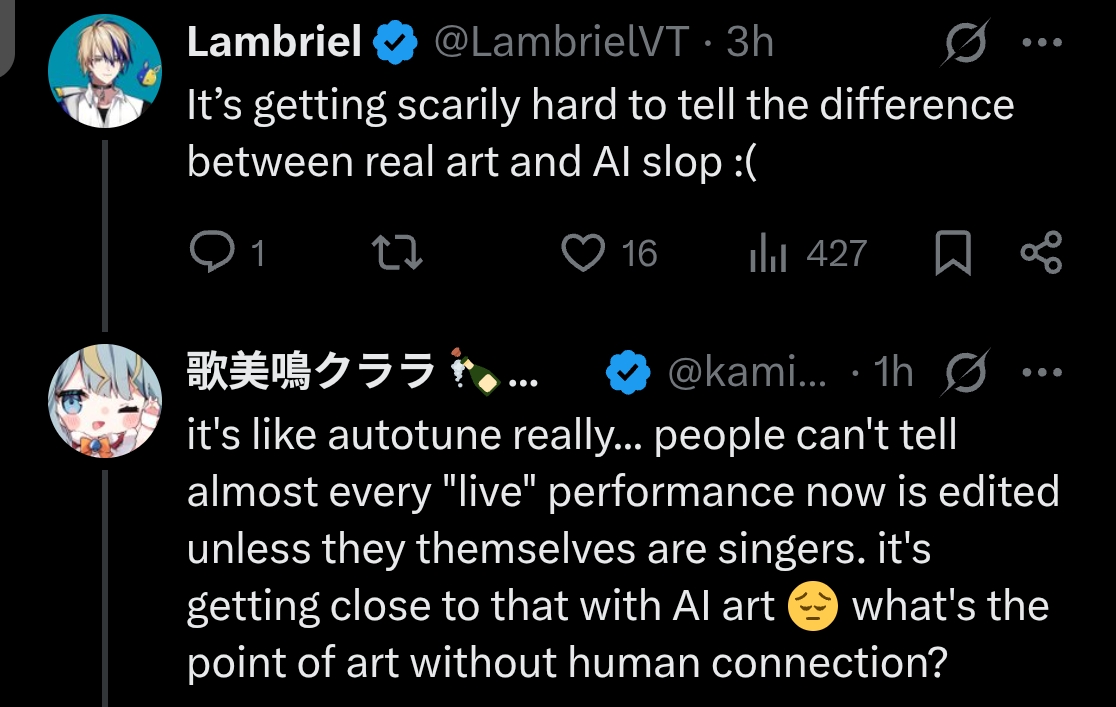1116x707 pixels.
Task: Like Lambriel's tweet
Action: (x=583, y=253)
